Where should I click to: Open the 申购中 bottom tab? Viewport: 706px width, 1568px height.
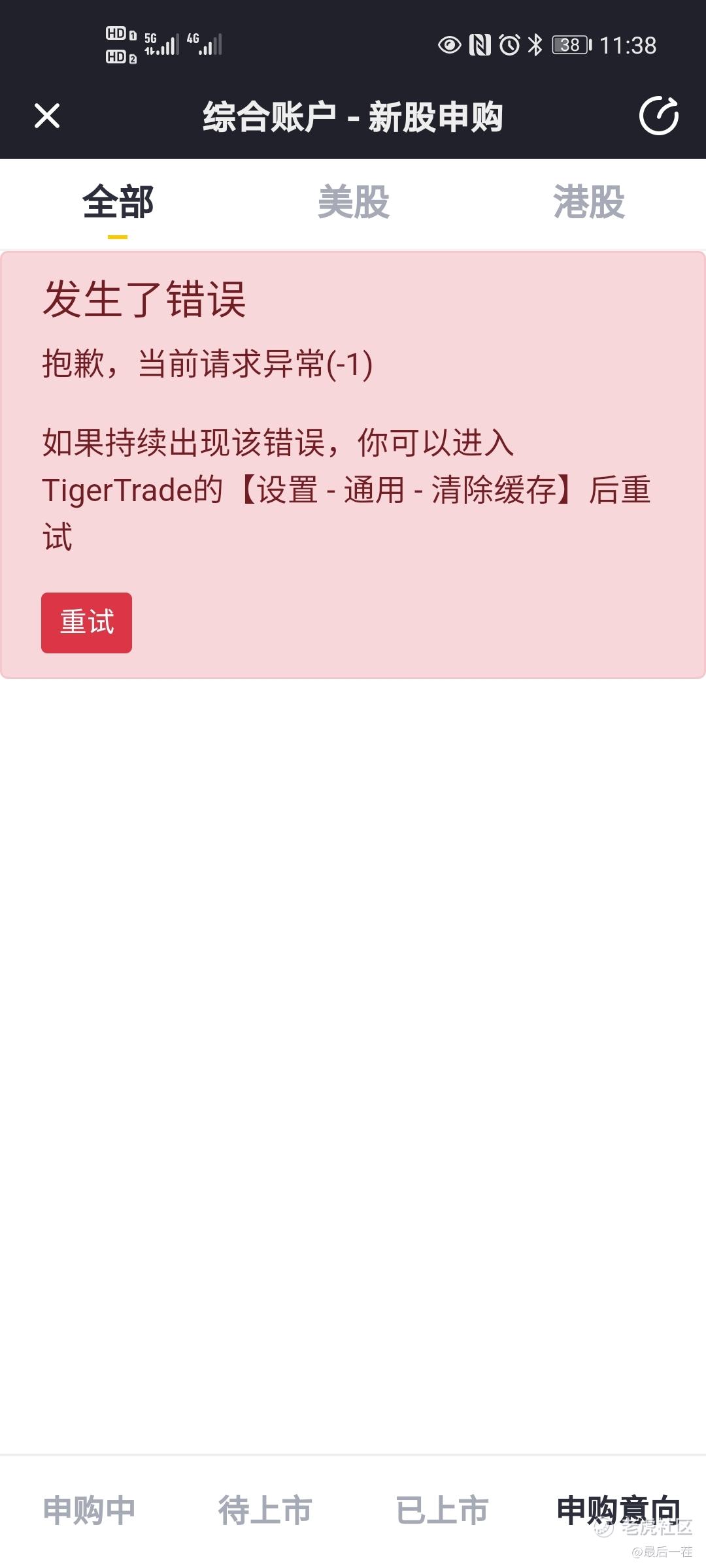click(89, 1510)
